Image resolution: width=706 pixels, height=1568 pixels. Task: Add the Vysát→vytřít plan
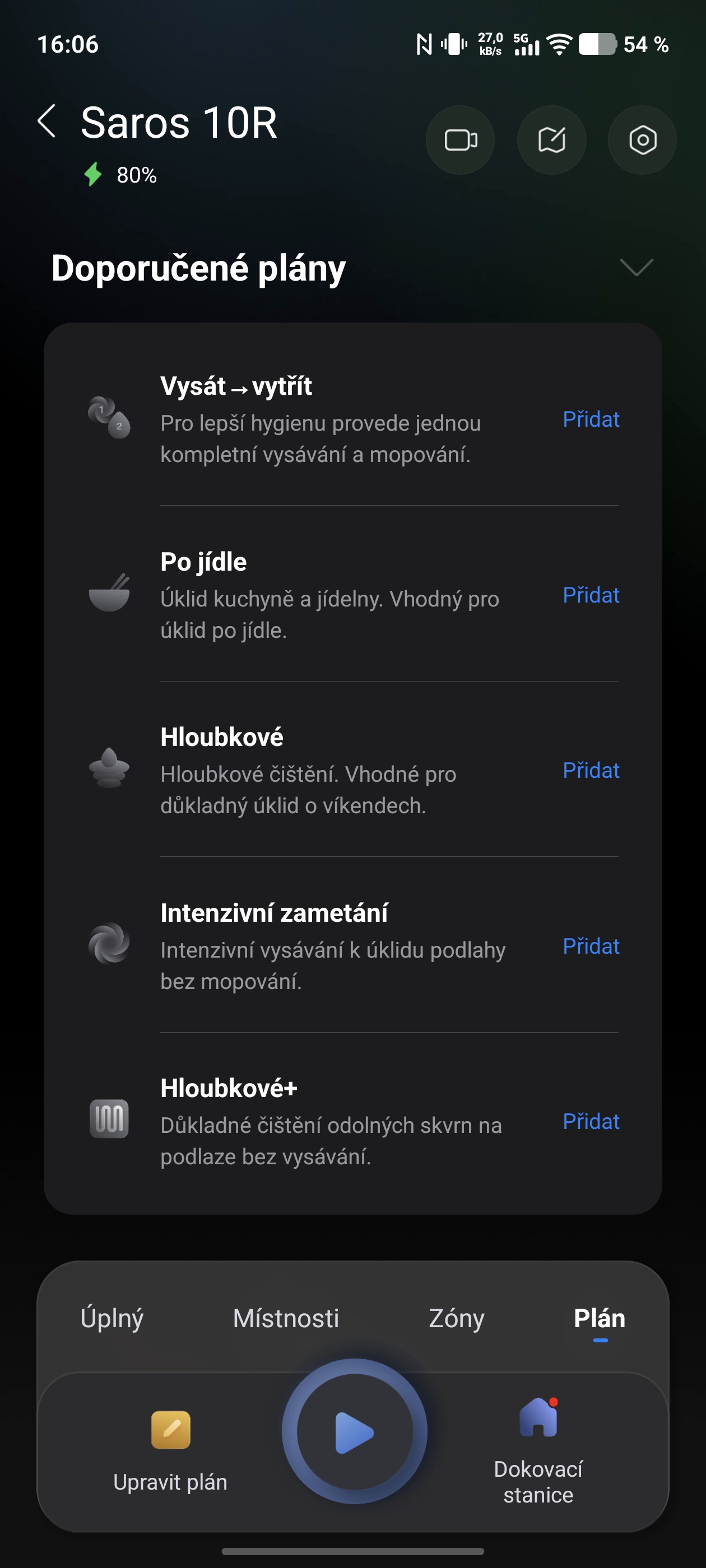point(590,419)
